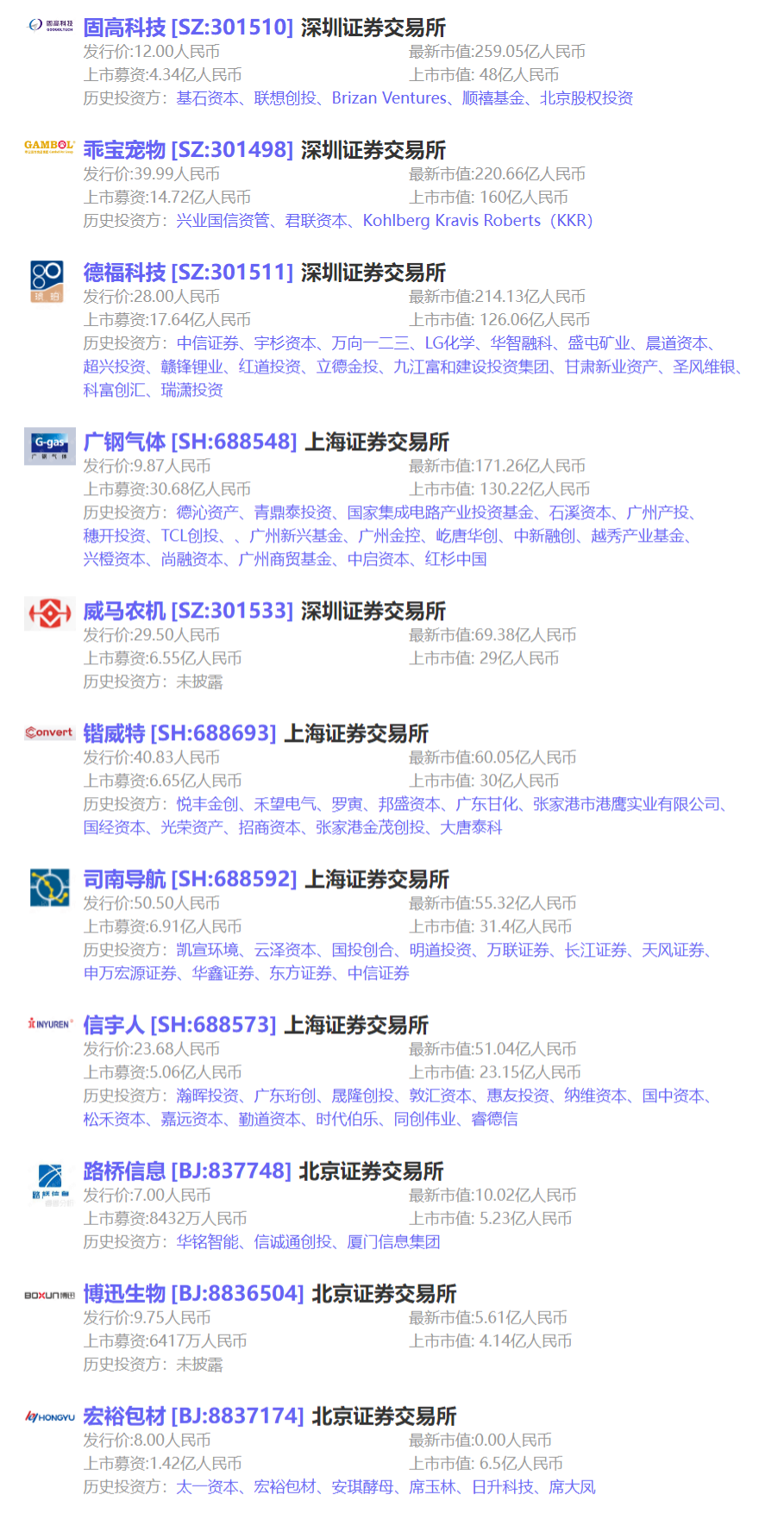Open the 司南导航 [SH:688592] company link
This screenshot has height=1520, width=784.
(190, 879)
